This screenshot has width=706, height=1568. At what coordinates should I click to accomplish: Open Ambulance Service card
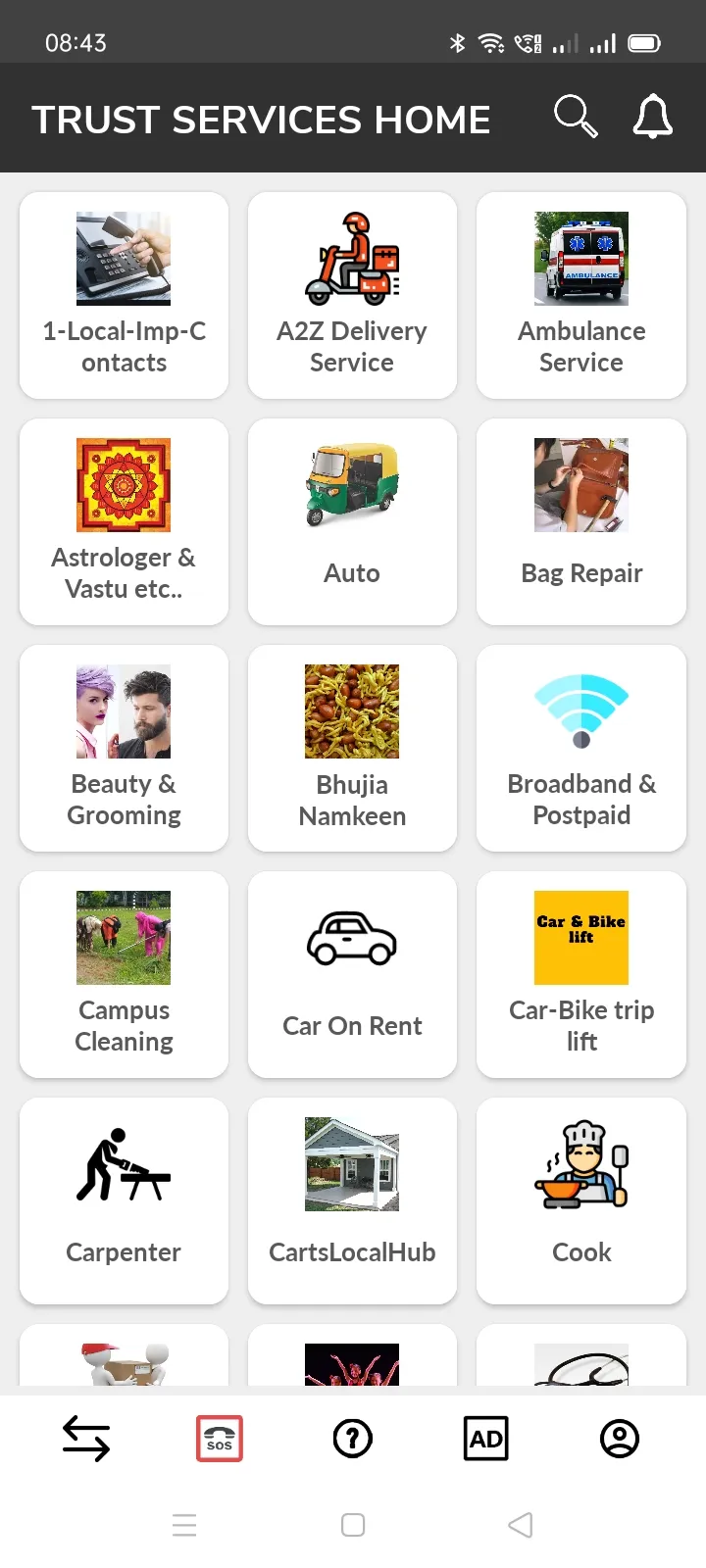581,295
